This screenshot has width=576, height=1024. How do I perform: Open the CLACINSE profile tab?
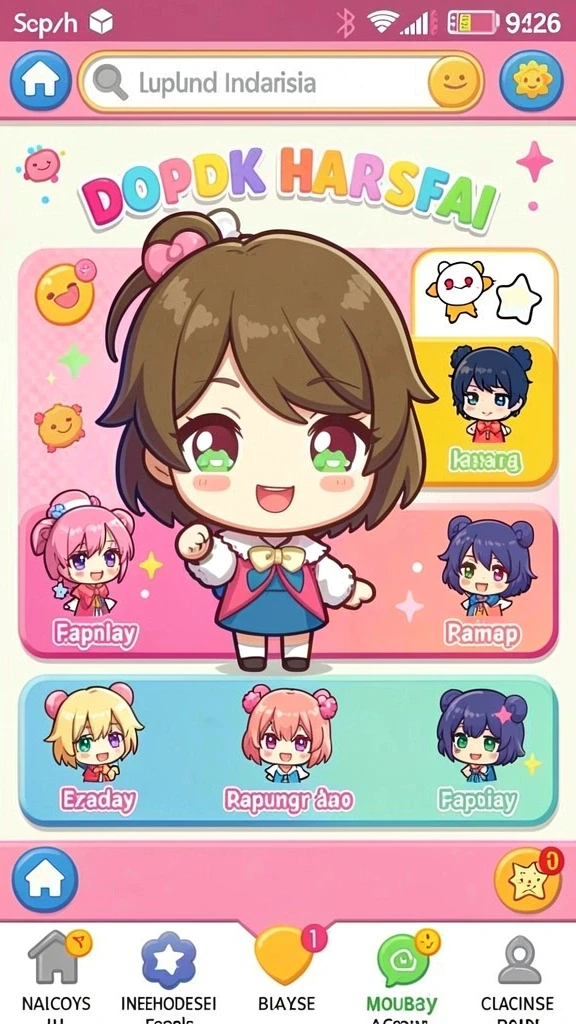[517, 974]
